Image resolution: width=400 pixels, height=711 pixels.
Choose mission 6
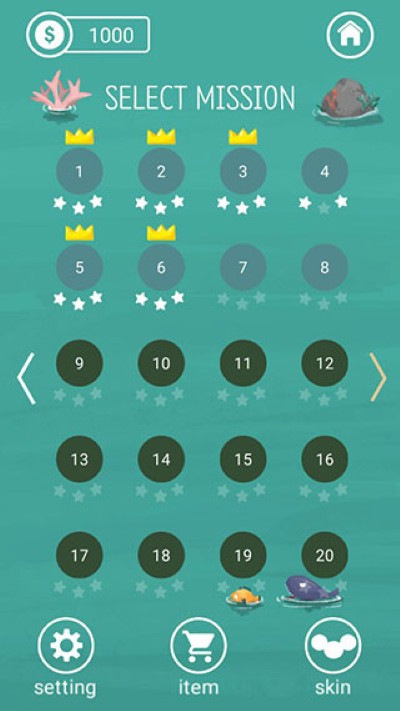(161, 268)
